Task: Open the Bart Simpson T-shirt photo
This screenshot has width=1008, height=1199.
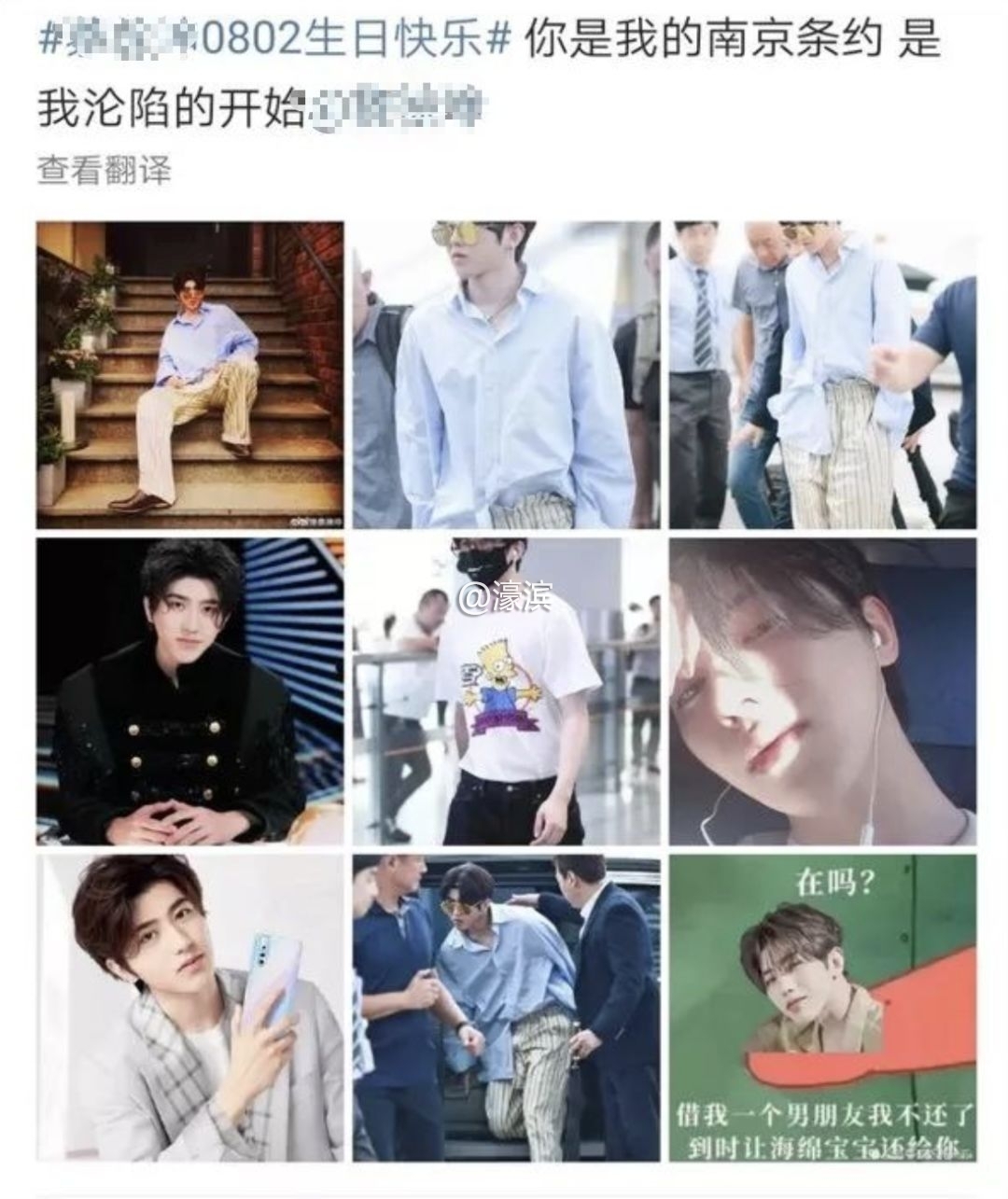Action: coord(506,691)
